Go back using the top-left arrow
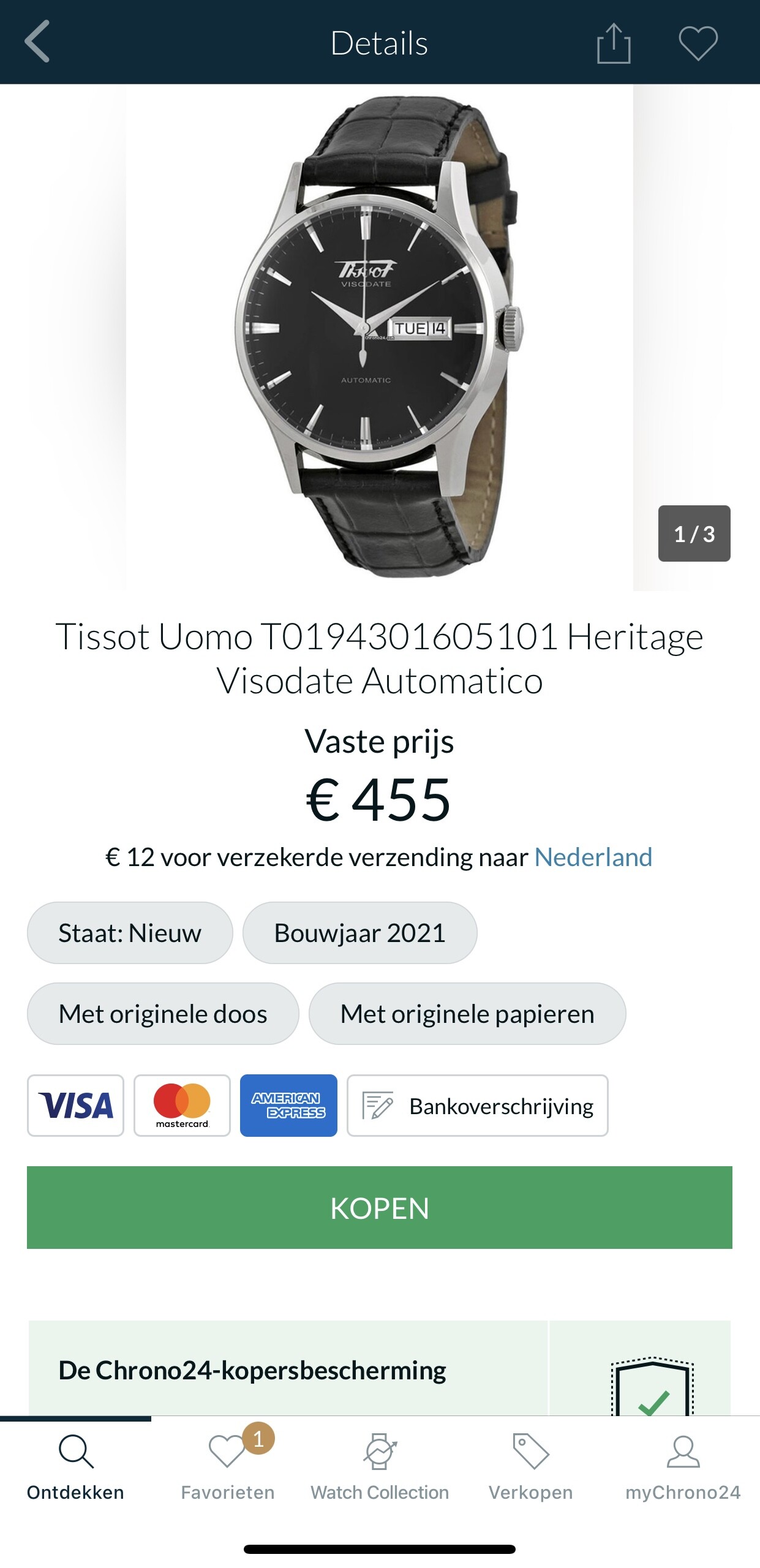Viewport: 760px width, 1568px height. [37, 42]
